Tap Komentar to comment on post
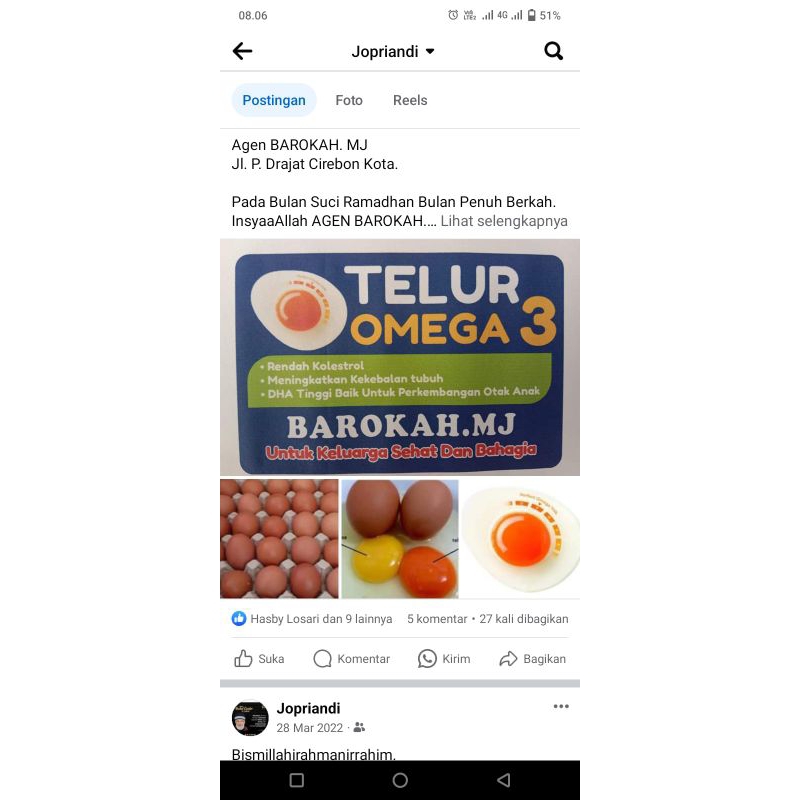 click(351, 659)
